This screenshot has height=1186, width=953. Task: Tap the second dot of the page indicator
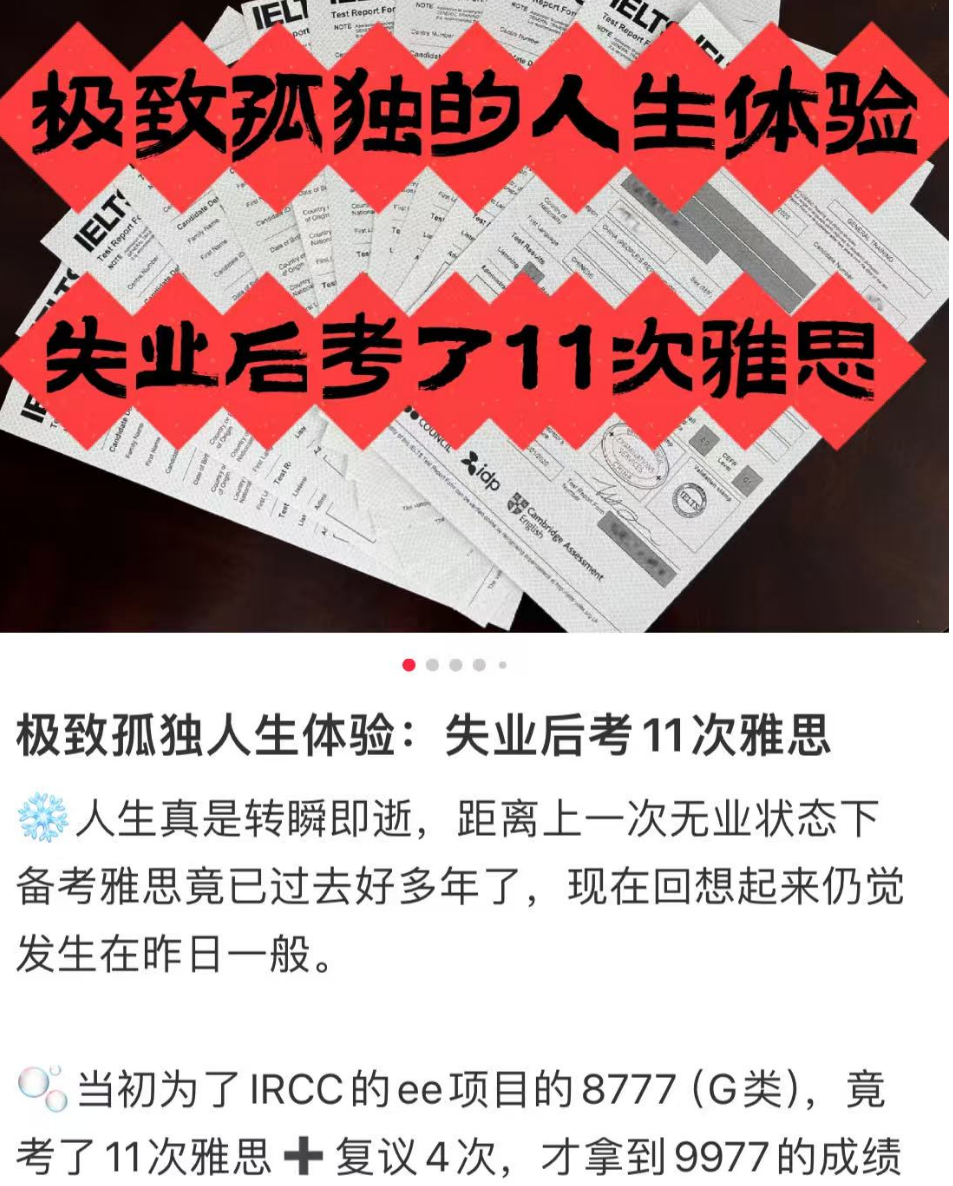coord(432,665)
